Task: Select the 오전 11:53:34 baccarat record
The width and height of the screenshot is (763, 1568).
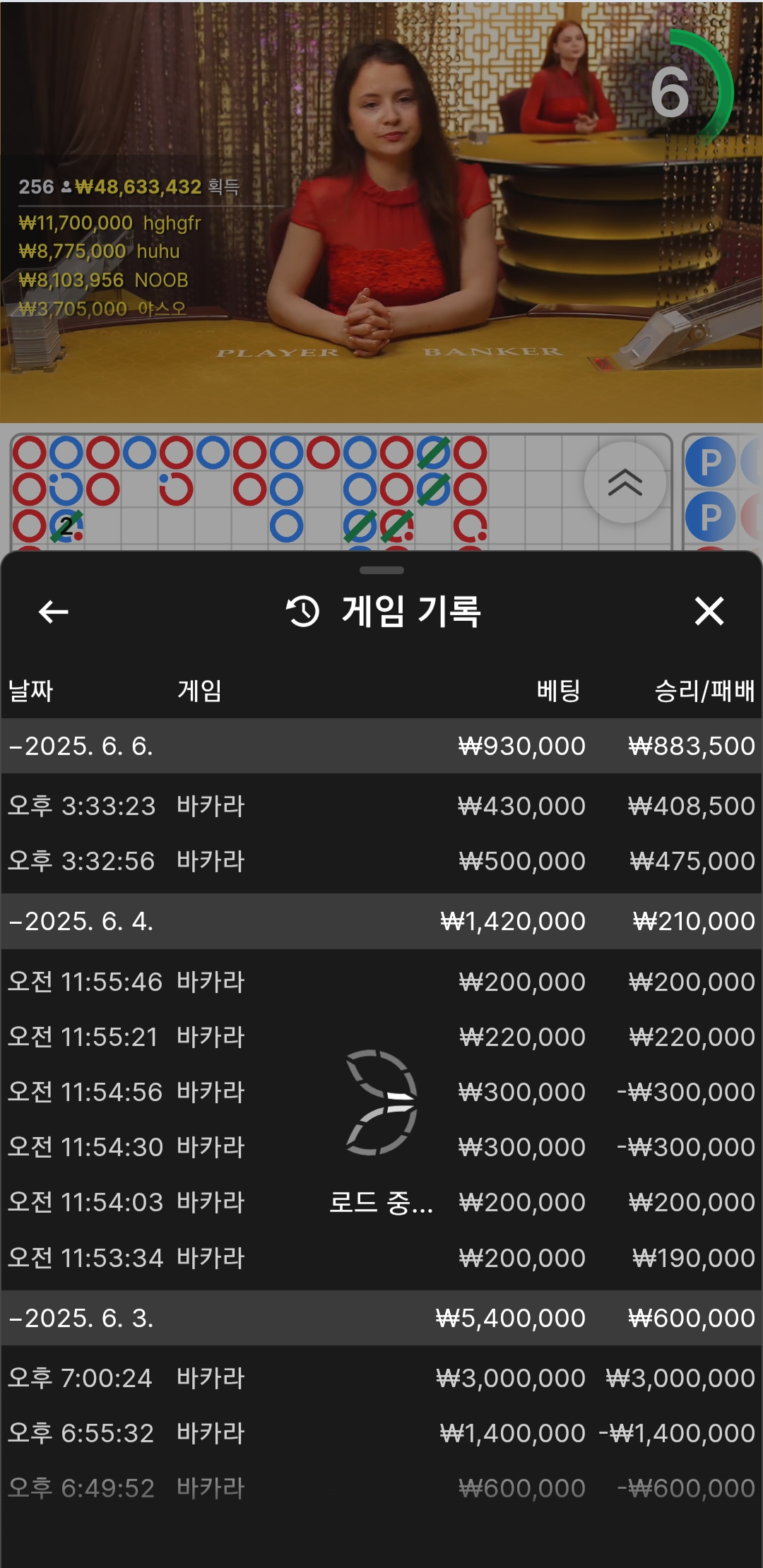Action: coord(381,1258)
